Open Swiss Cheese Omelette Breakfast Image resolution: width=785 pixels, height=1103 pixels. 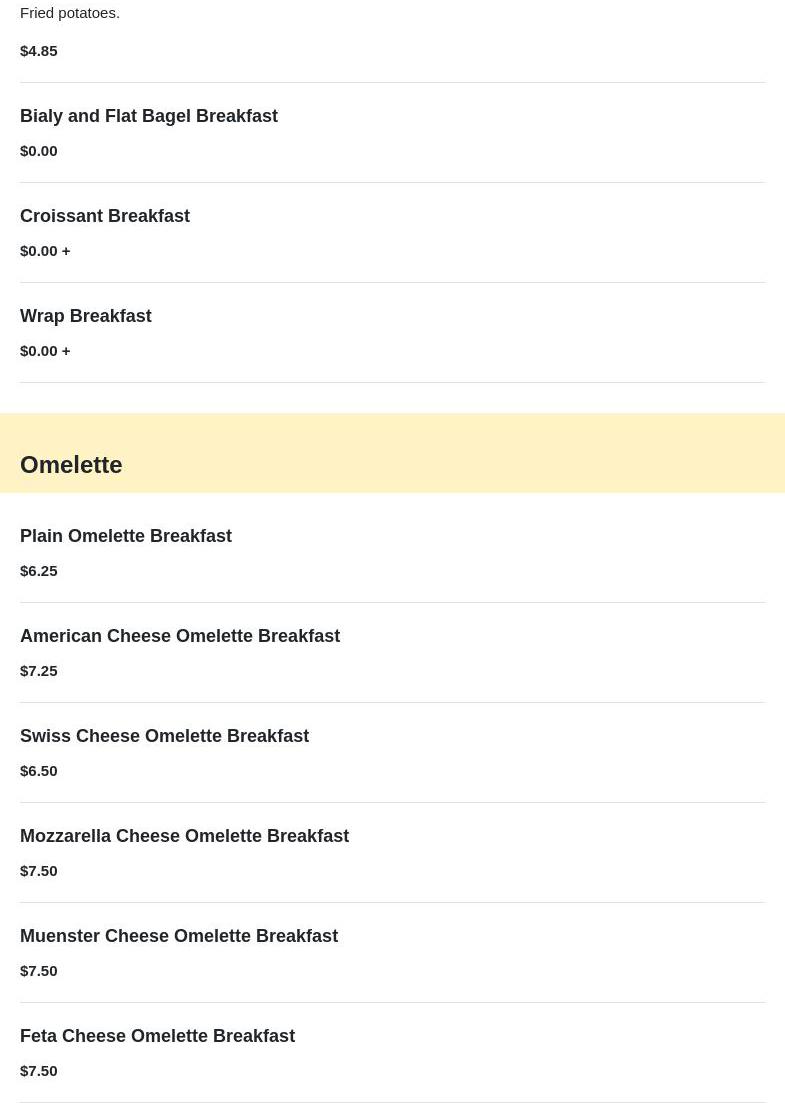164,736
